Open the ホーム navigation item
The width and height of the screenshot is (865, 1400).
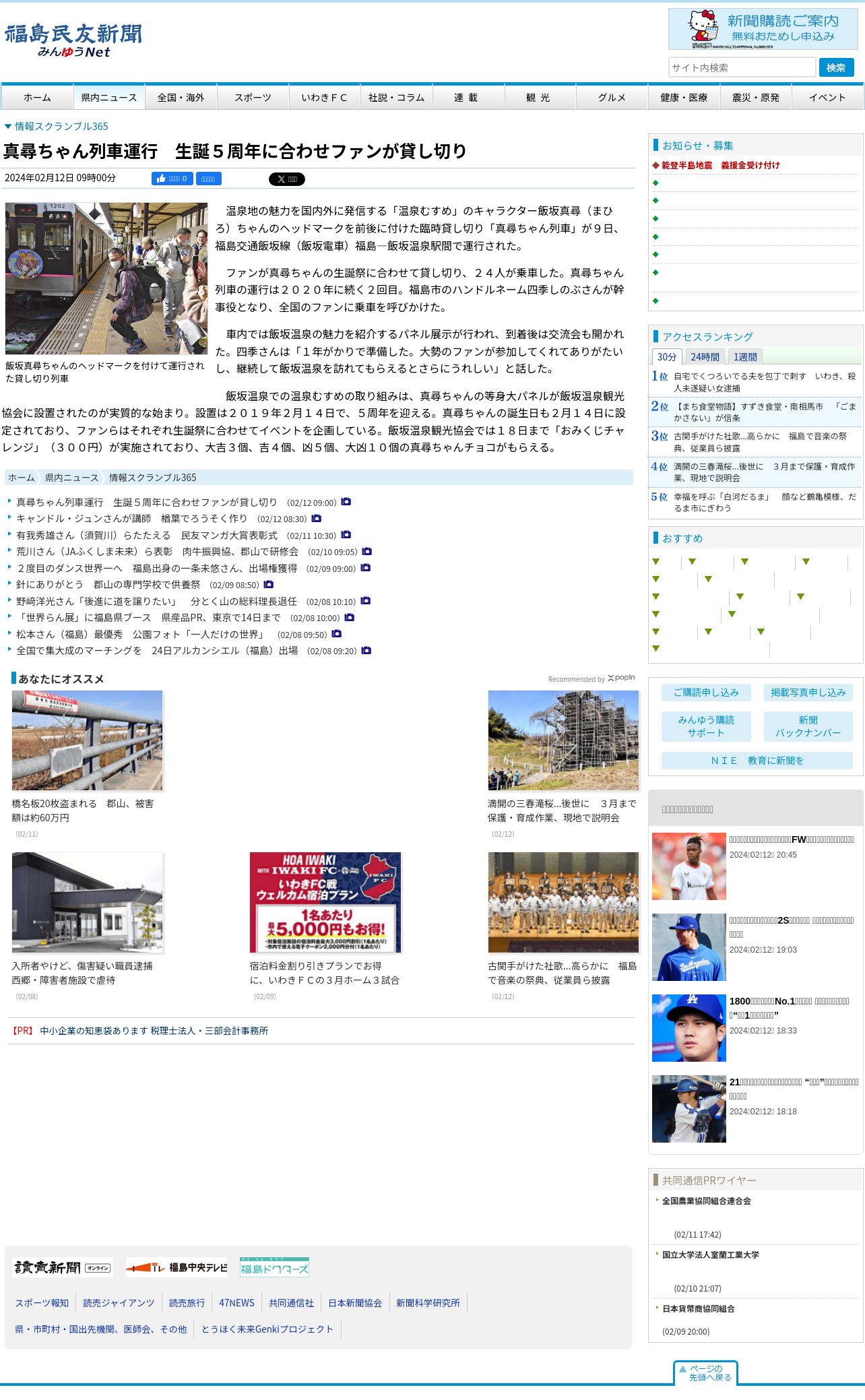tap(37, 98)
